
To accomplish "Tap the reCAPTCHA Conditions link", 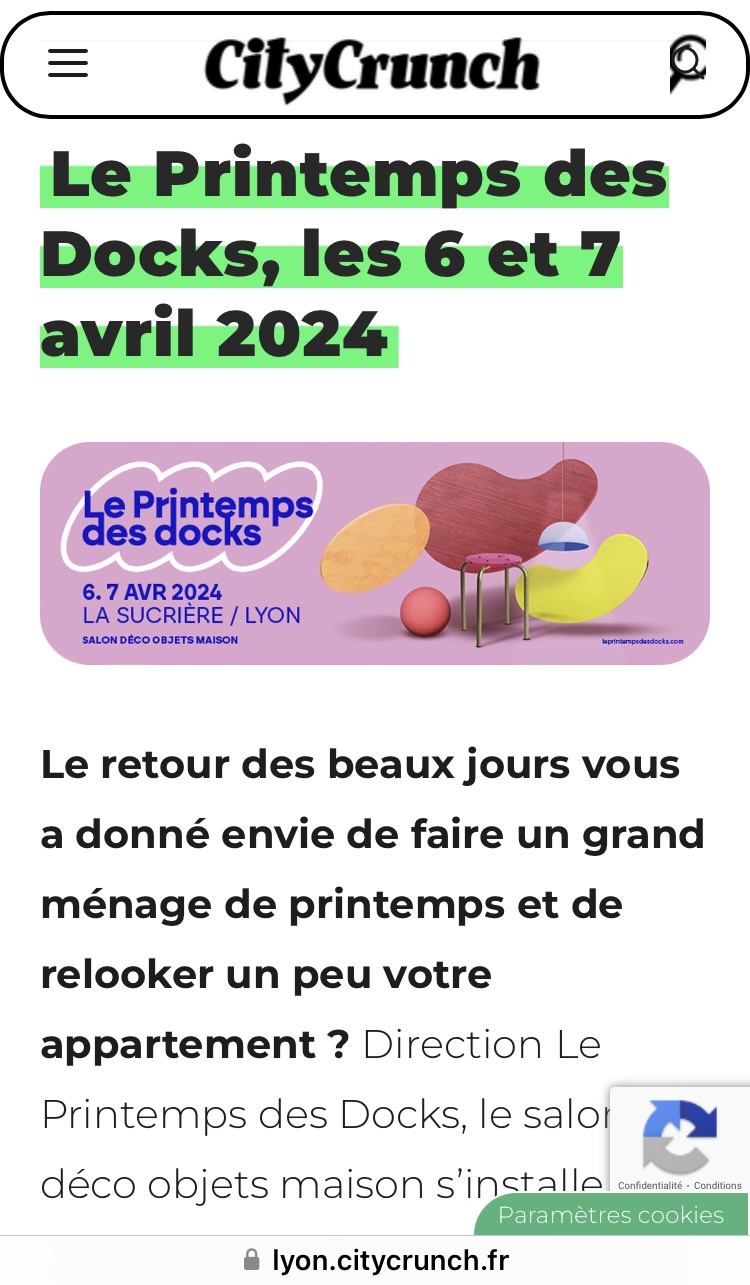I will coord(717,1186).
